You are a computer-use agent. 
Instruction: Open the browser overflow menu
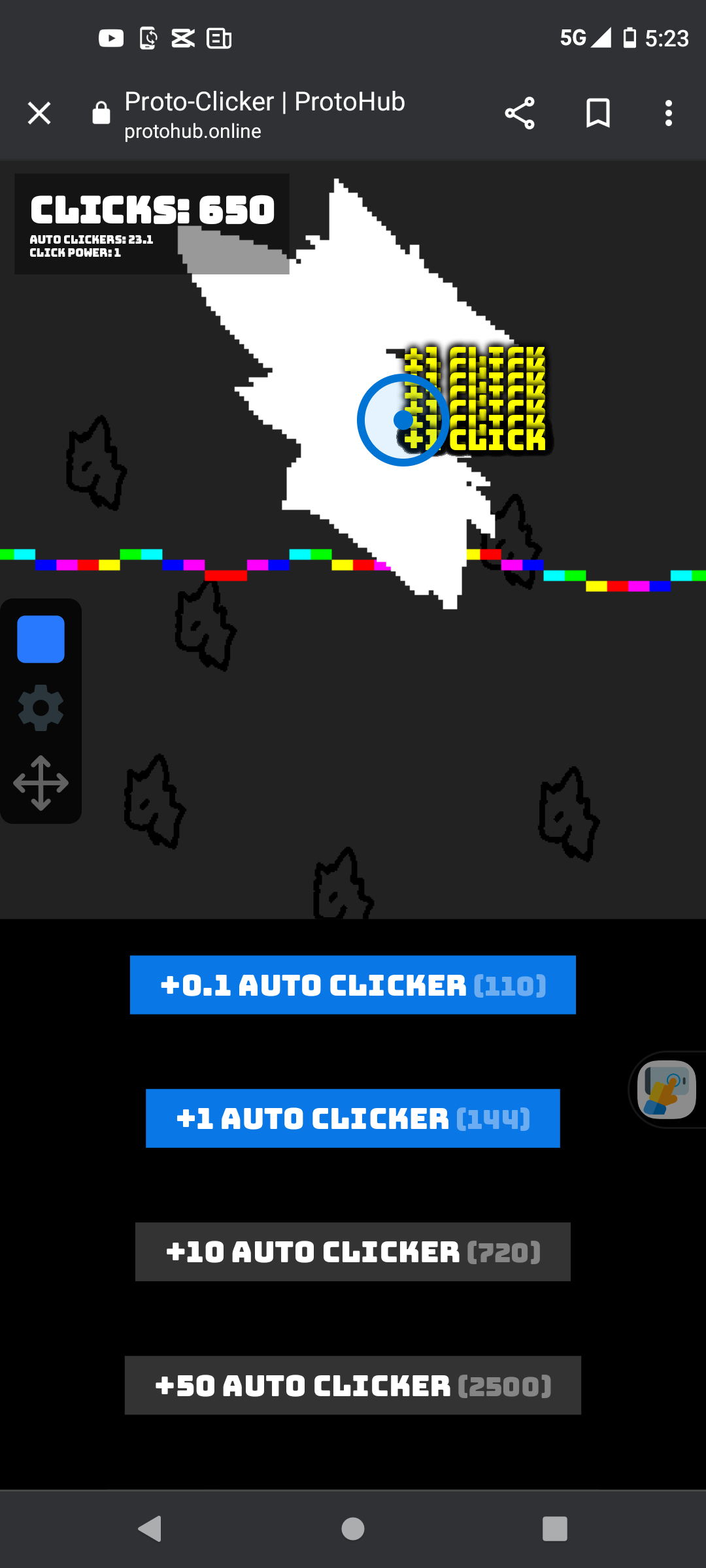668,113
